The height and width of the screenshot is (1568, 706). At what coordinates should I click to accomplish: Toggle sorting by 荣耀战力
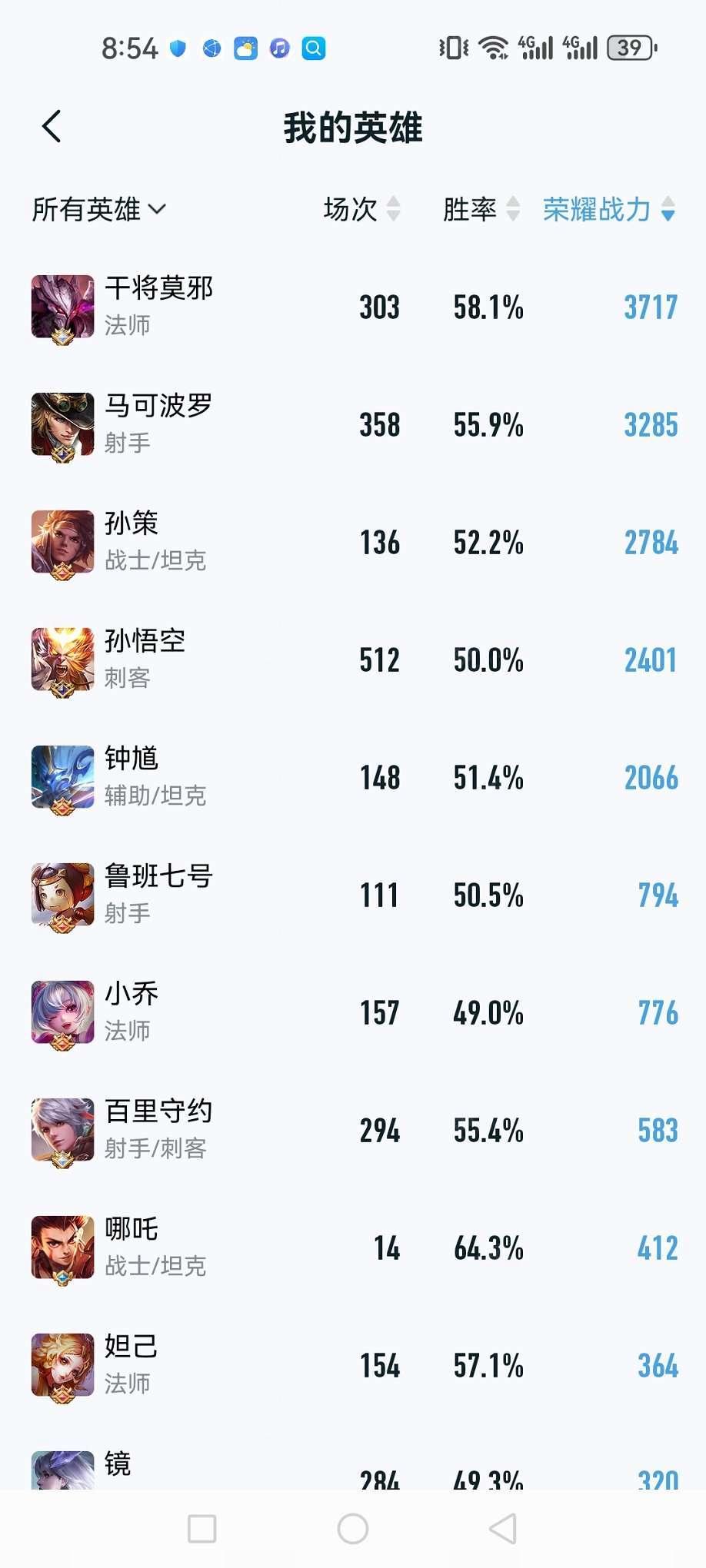[x=609, y=209]
